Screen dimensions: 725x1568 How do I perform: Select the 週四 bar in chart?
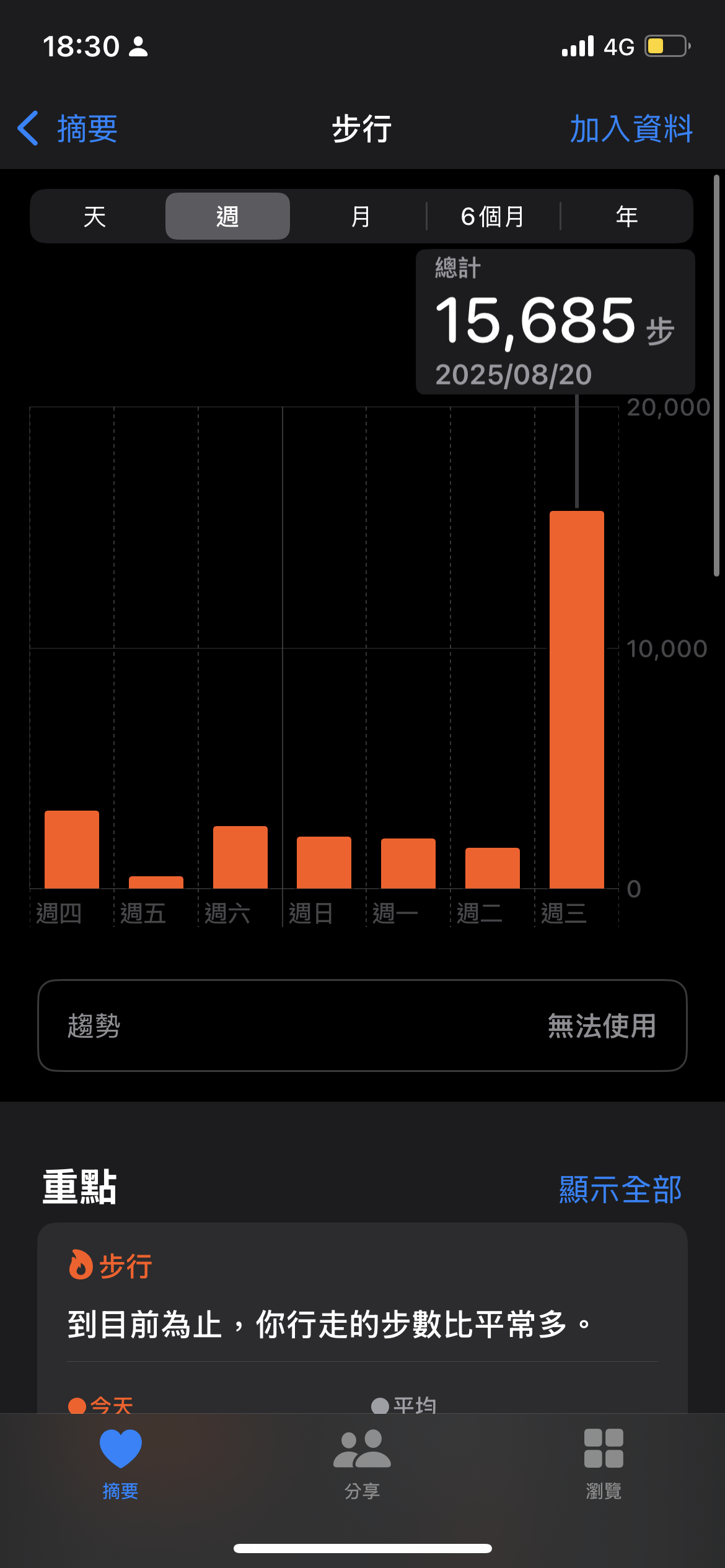point(72,850)
